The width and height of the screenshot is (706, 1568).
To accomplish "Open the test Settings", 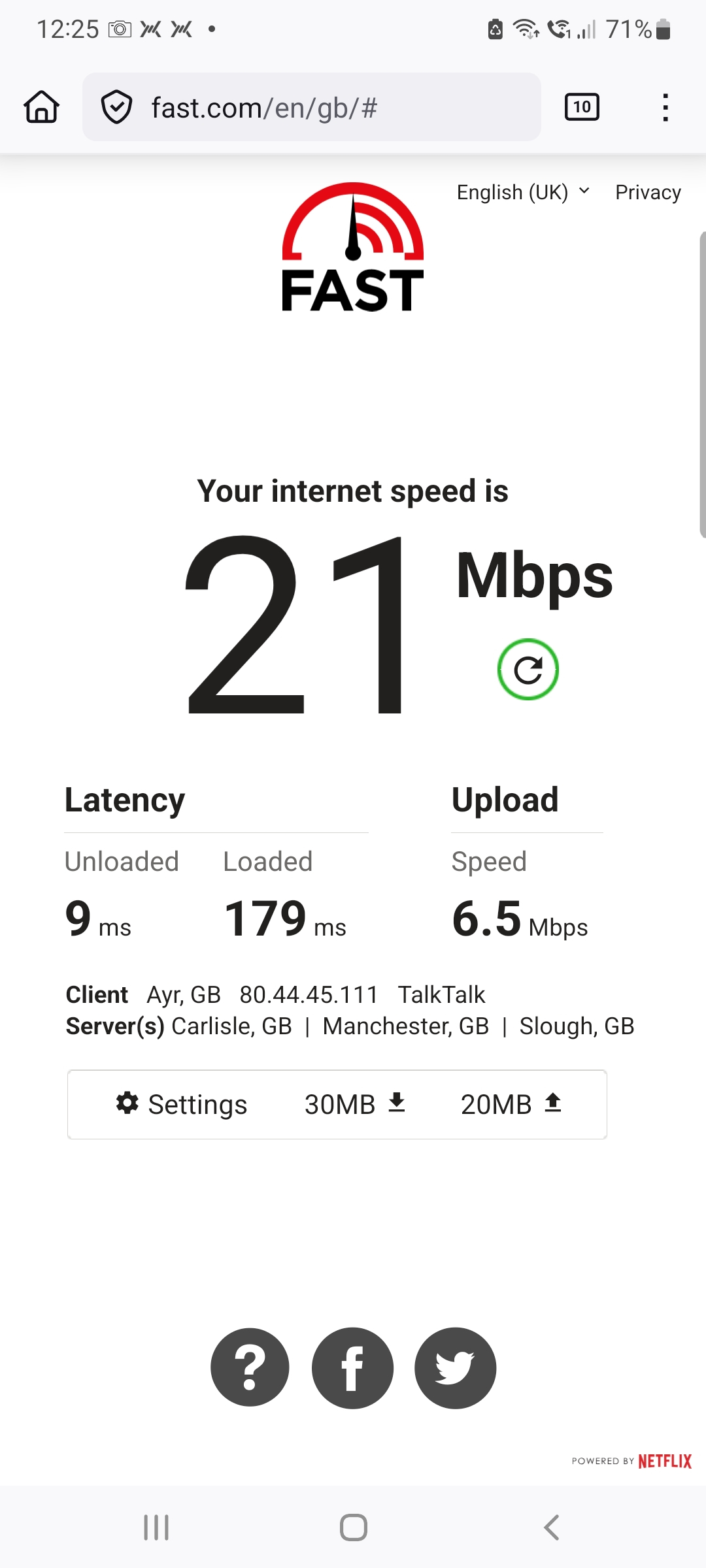I will point(182,1104).
